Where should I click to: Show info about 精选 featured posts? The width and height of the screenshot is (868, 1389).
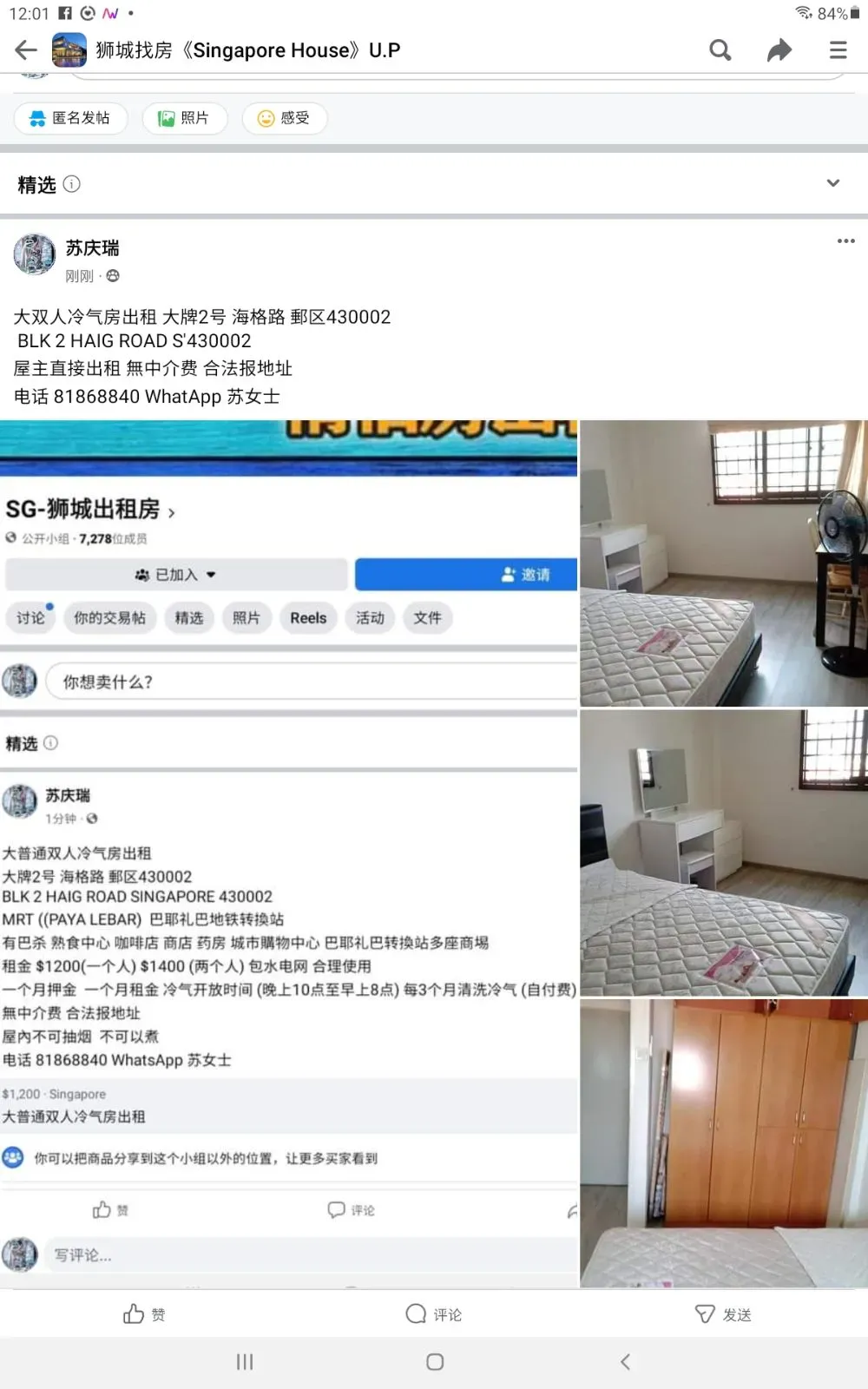72,184
